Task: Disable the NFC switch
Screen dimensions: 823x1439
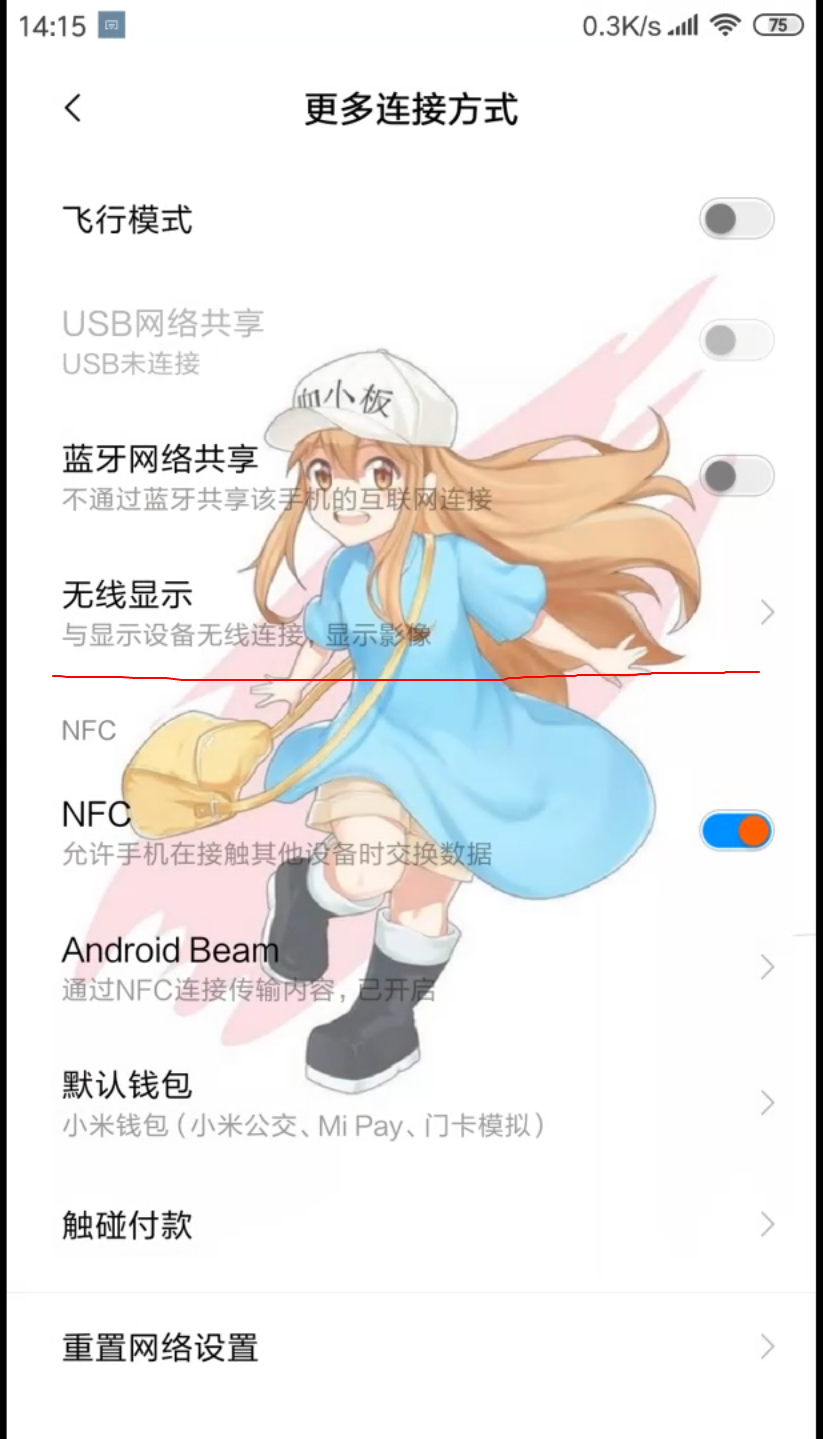Action: pyautogui.click(x=736, y=830)
